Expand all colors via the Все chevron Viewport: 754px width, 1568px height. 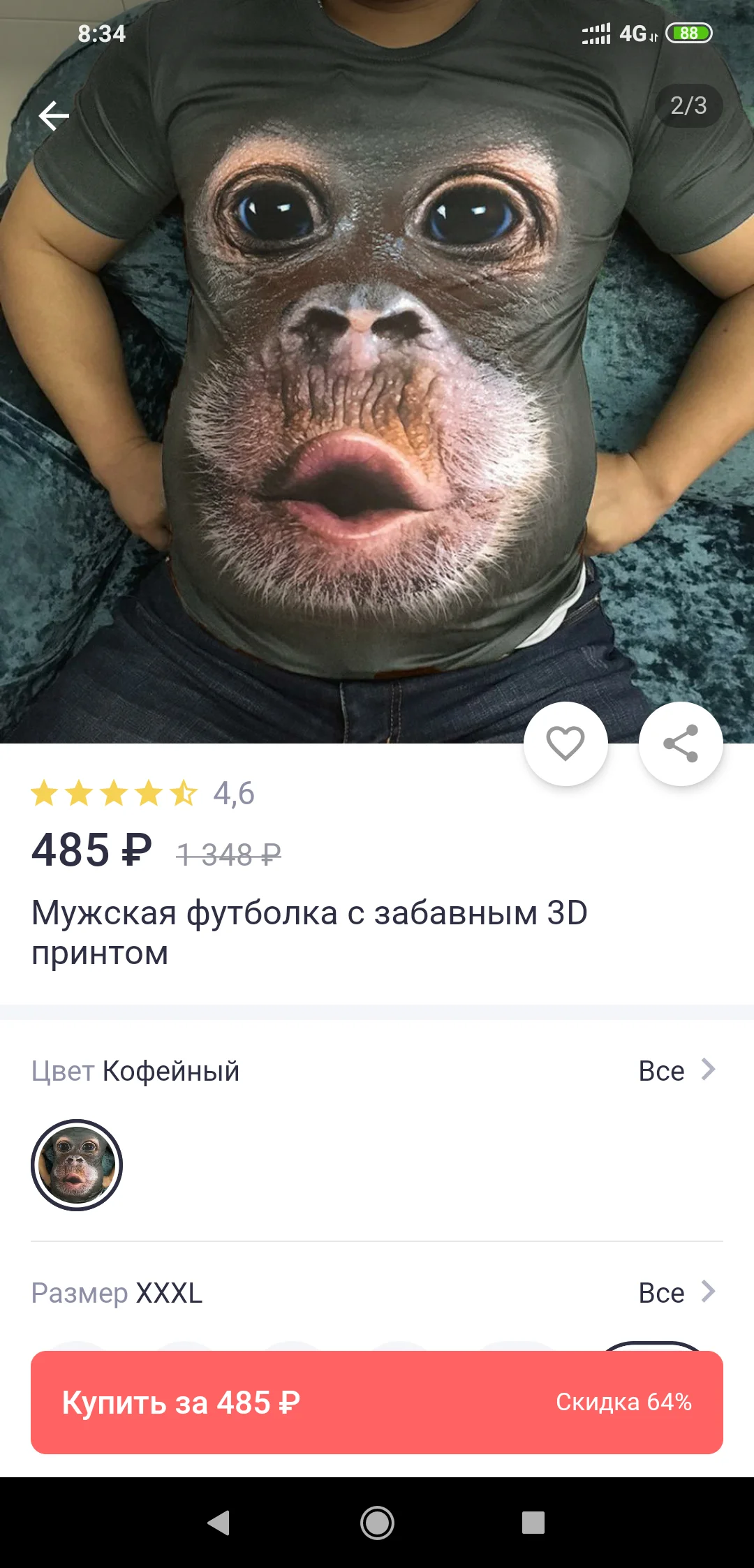coord(708,1070)
